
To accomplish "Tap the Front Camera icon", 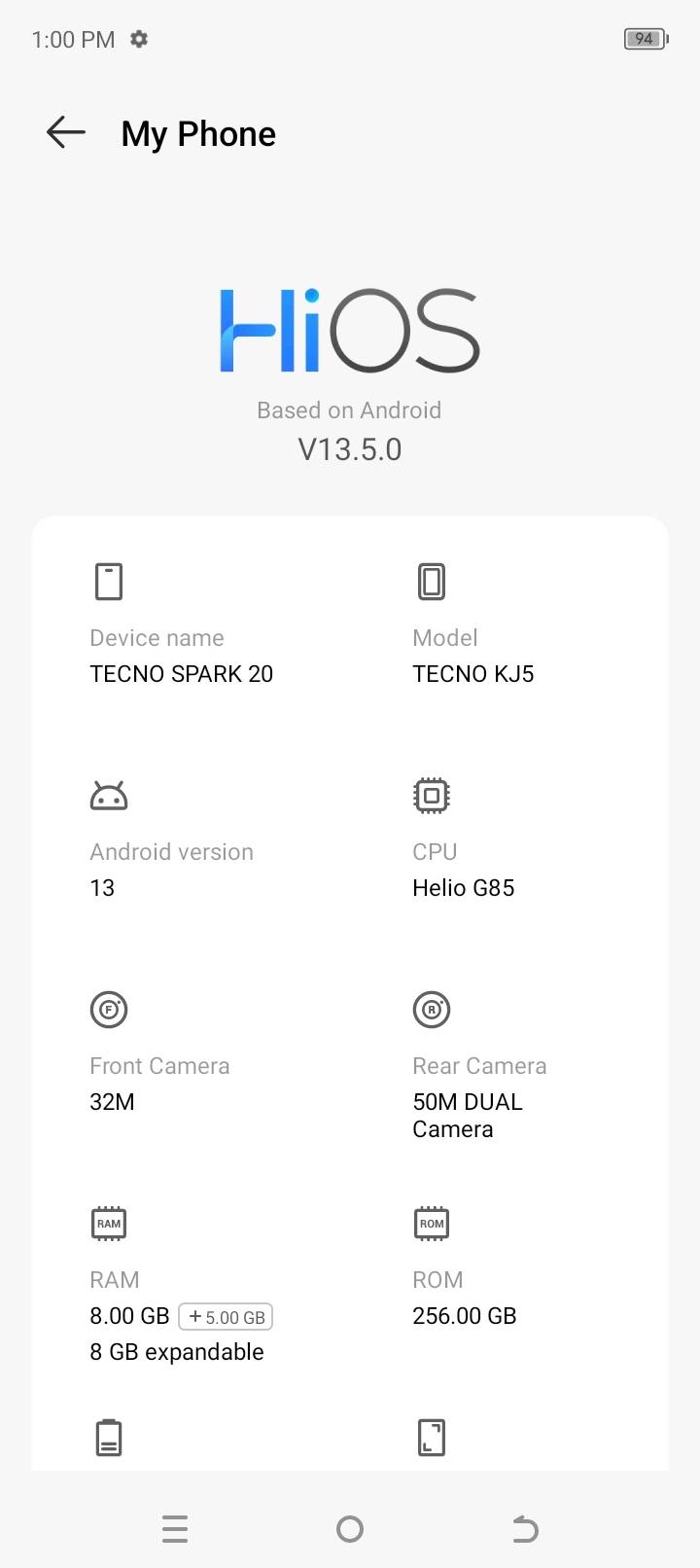I will (x=109, y=1010).
